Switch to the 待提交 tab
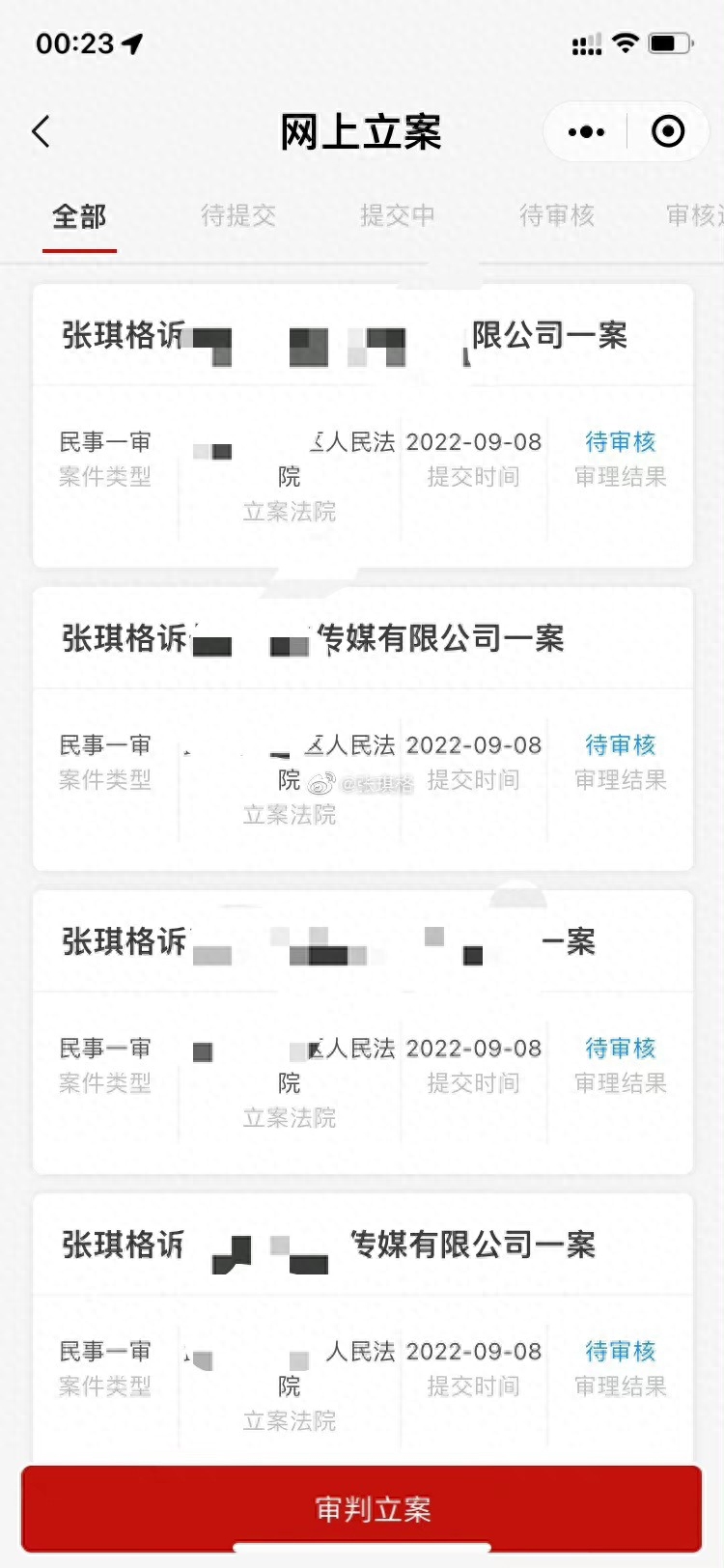This screenshot has width=724, height=1568. [238, 215]
